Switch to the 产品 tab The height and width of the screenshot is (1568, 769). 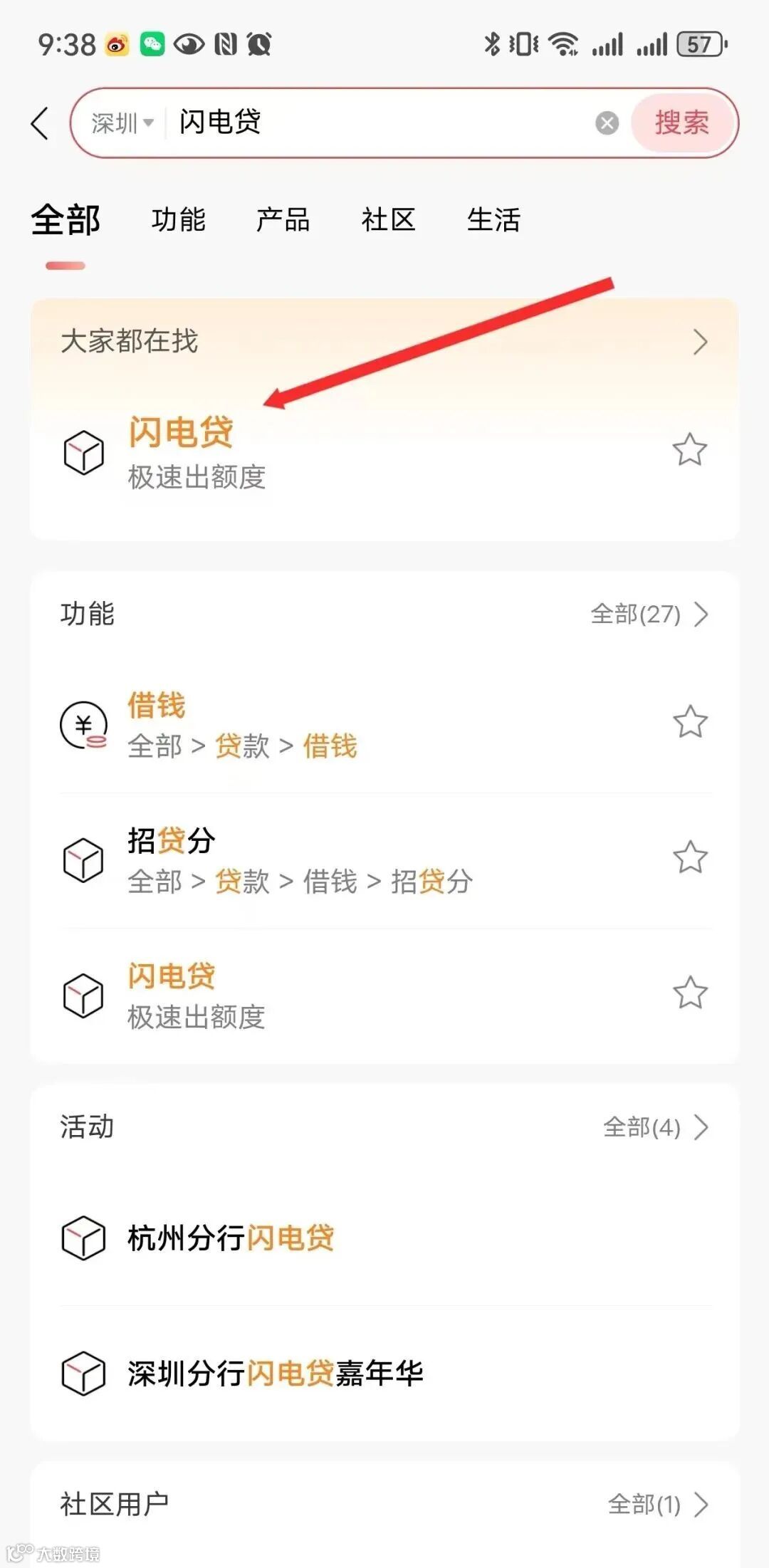coord(283,219)
